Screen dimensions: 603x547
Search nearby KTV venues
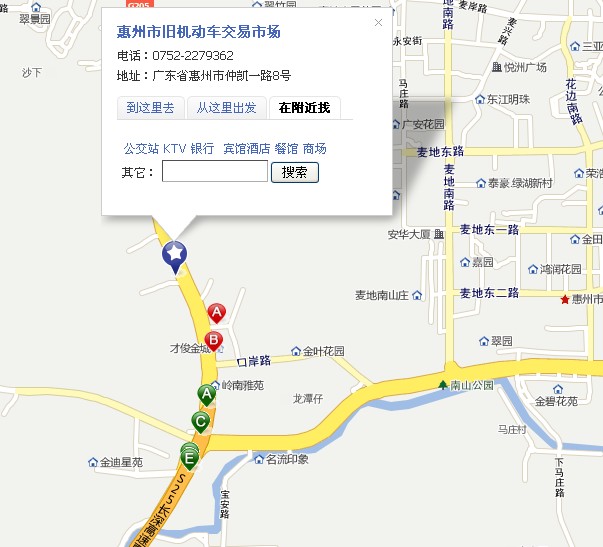tap(175, 148)
